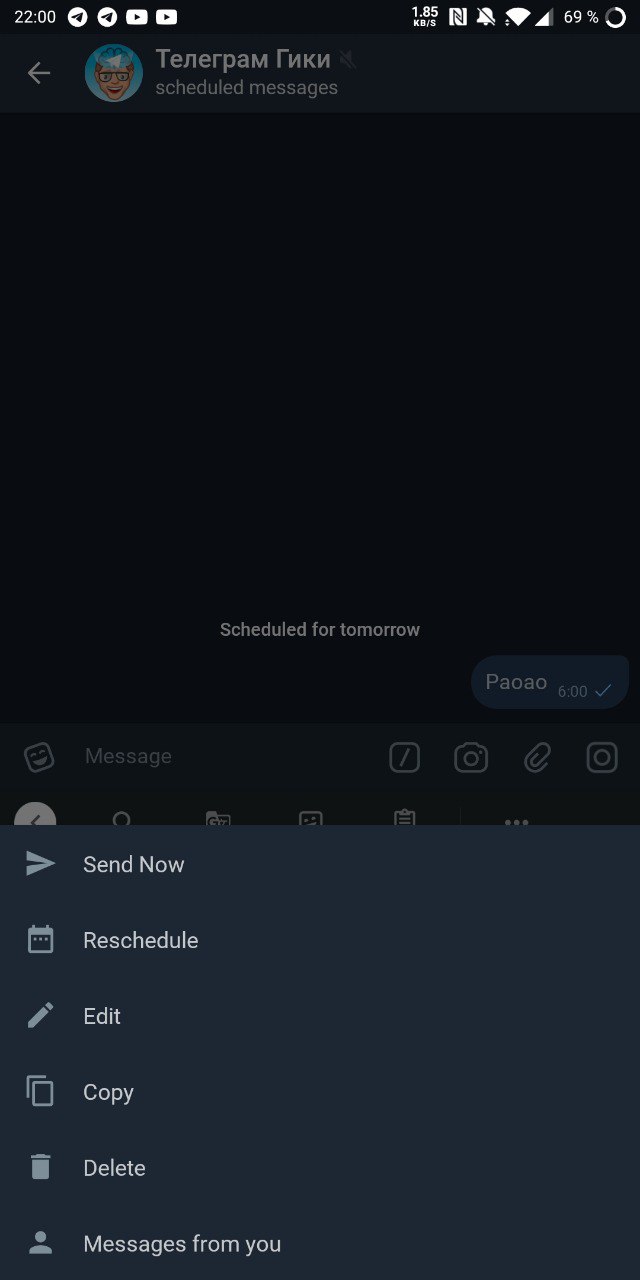Copy the scheduled message text
Screen dimensions: 640x1280
pyautogui.click(x=108, y=1092)
